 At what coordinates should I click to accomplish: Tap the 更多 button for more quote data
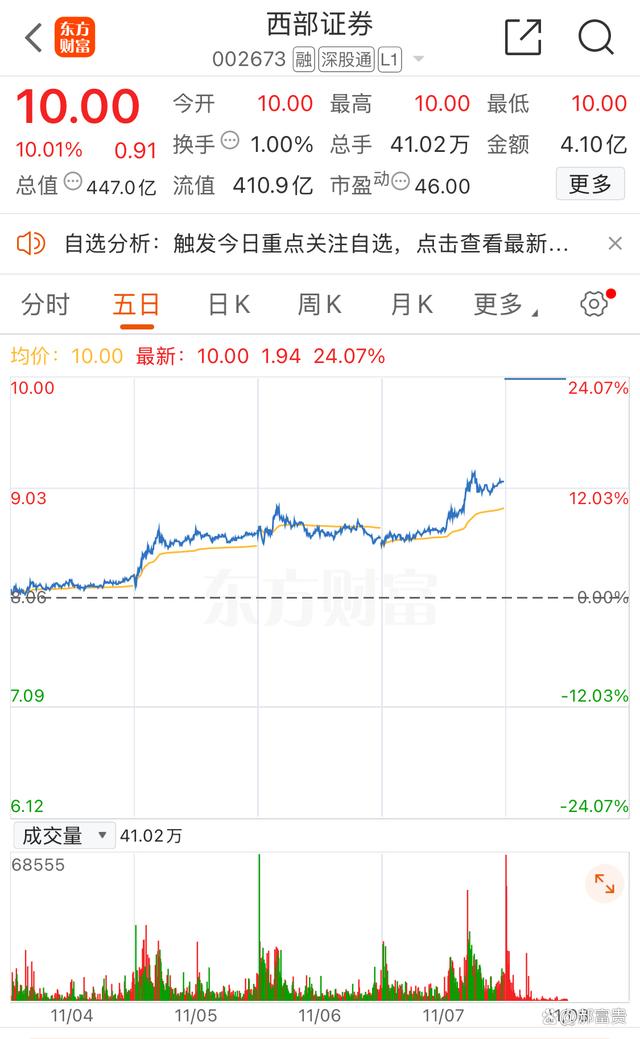click(x=590, y=184)
